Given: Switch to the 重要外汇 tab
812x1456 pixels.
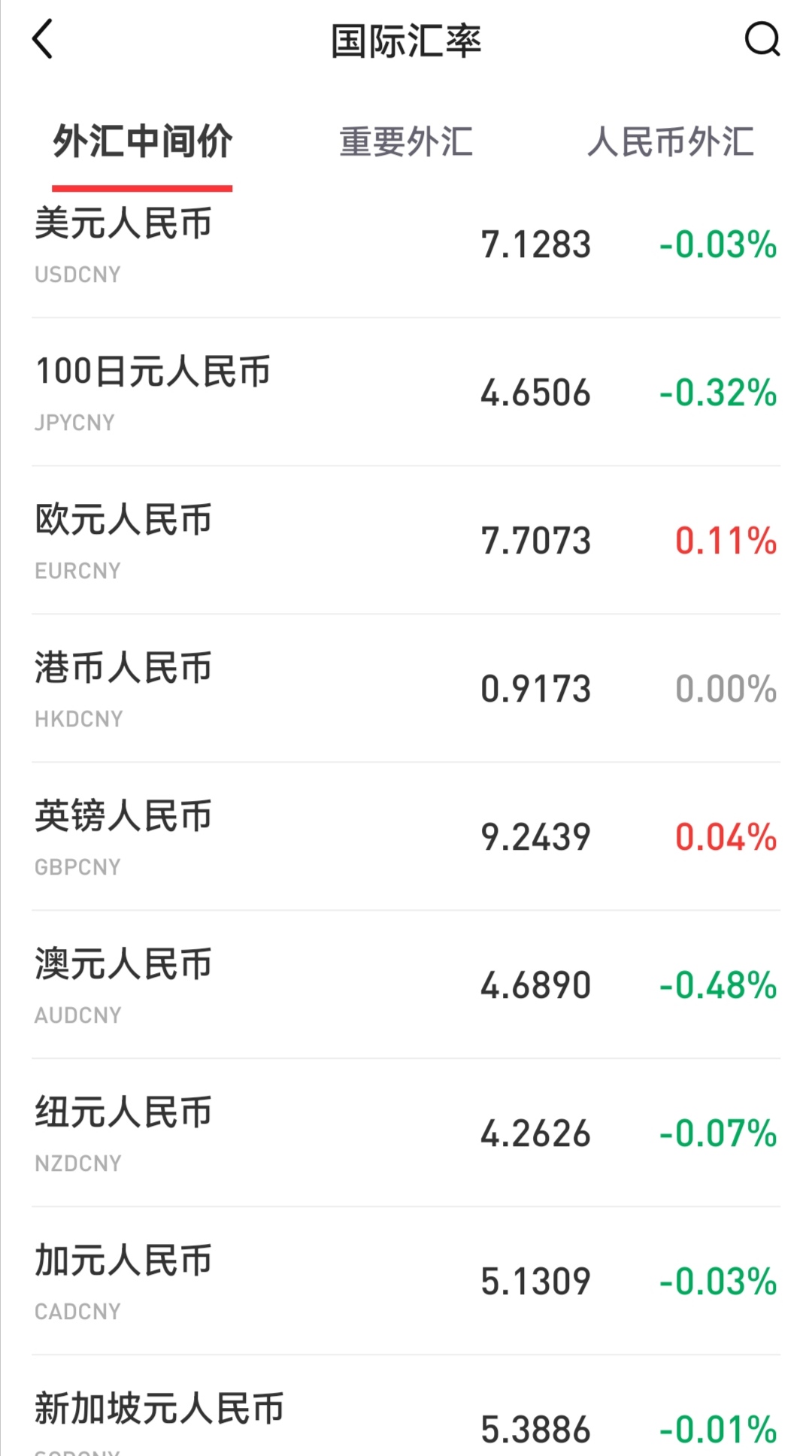Looking at the screenshot, I should point(406,143).
